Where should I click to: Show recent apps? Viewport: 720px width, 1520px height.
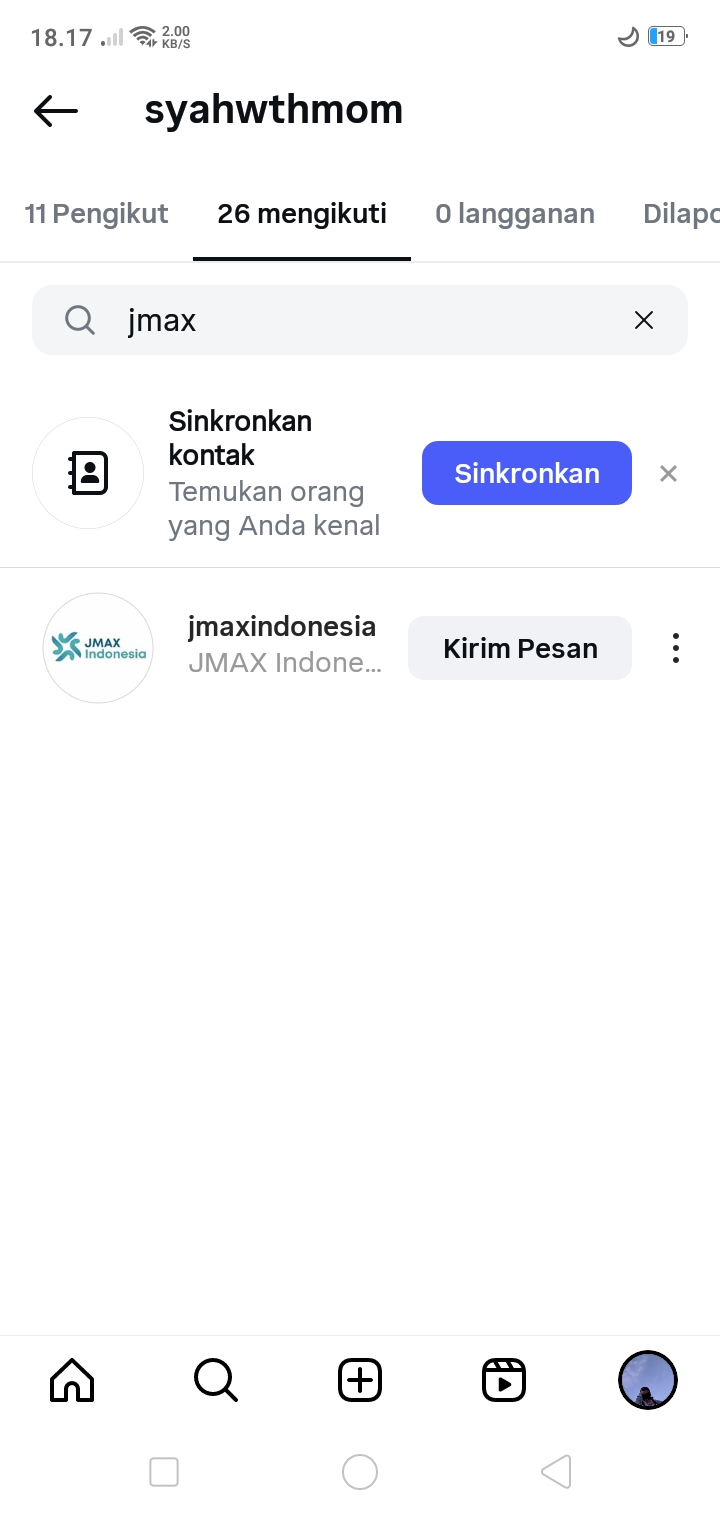click(164, 1472)
